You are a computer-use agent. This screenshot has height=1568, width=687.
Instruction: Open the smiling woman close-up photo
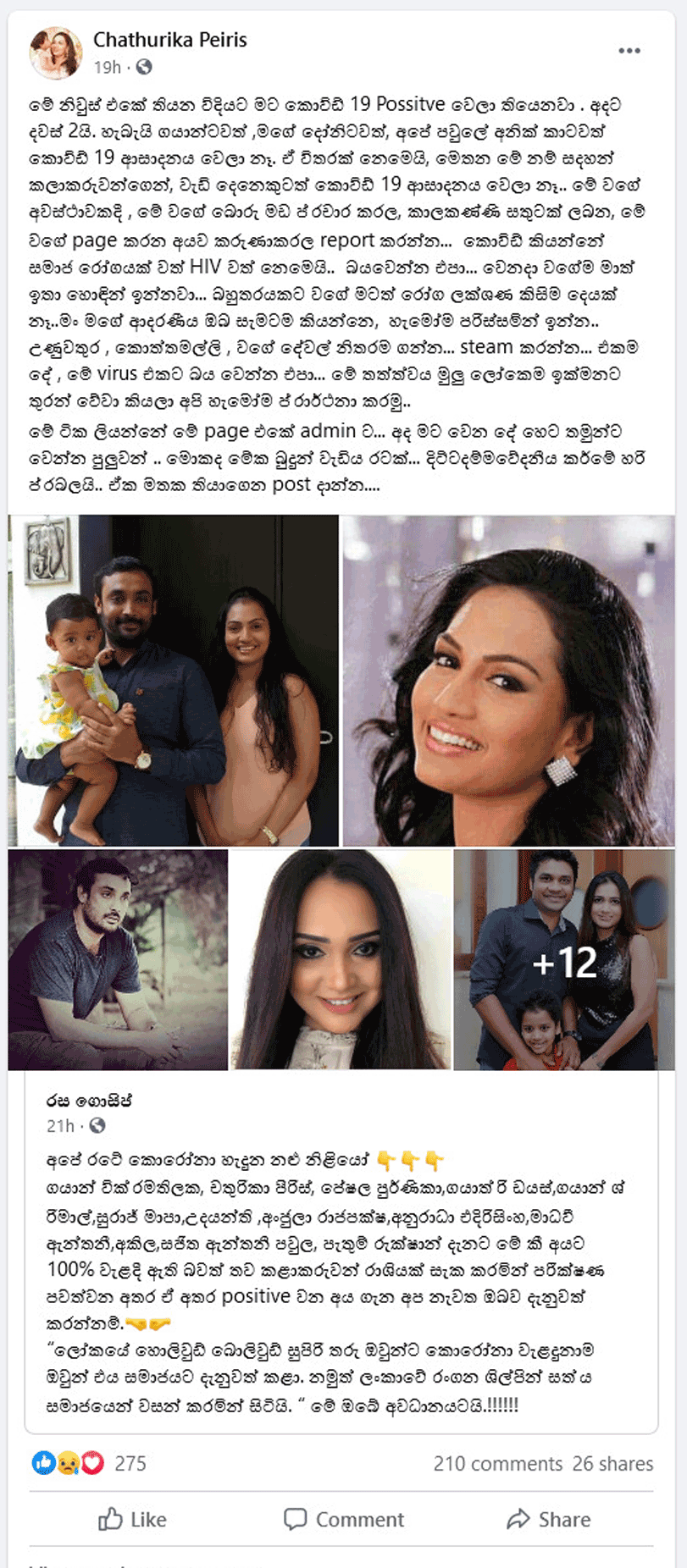coord(507,680)
